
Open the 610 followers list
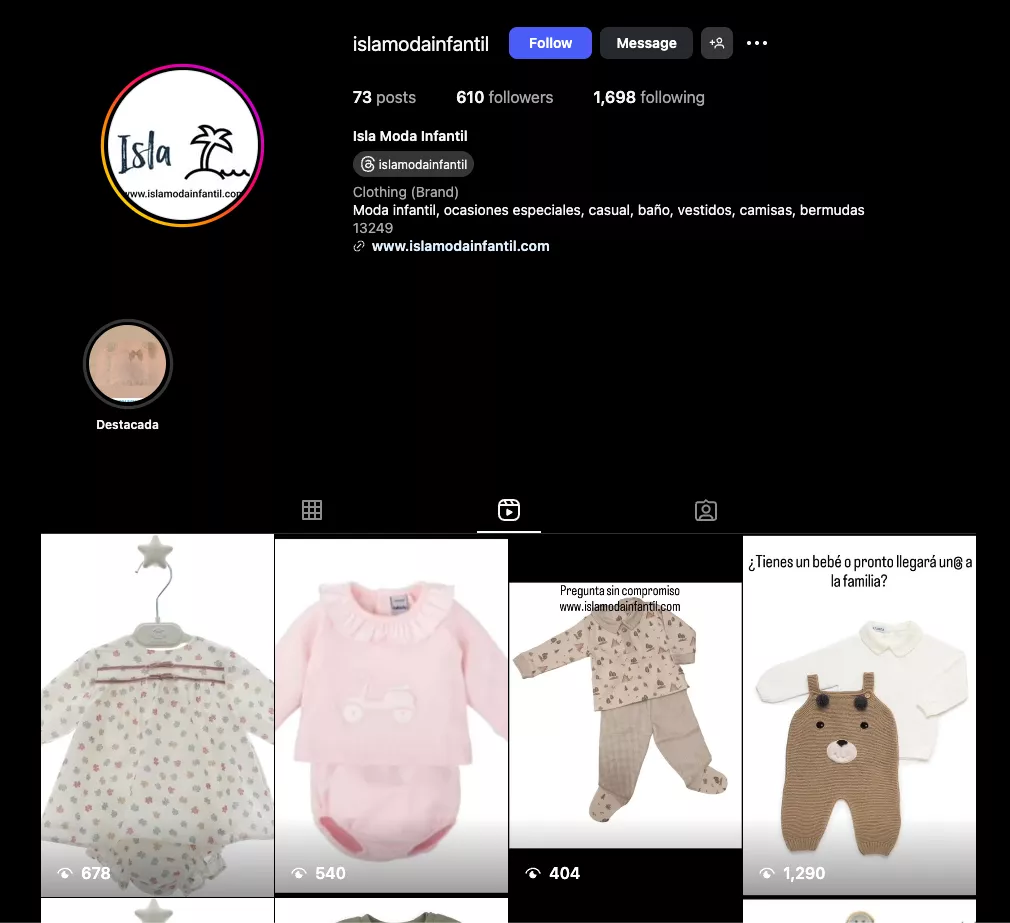(x=504, y=97)
